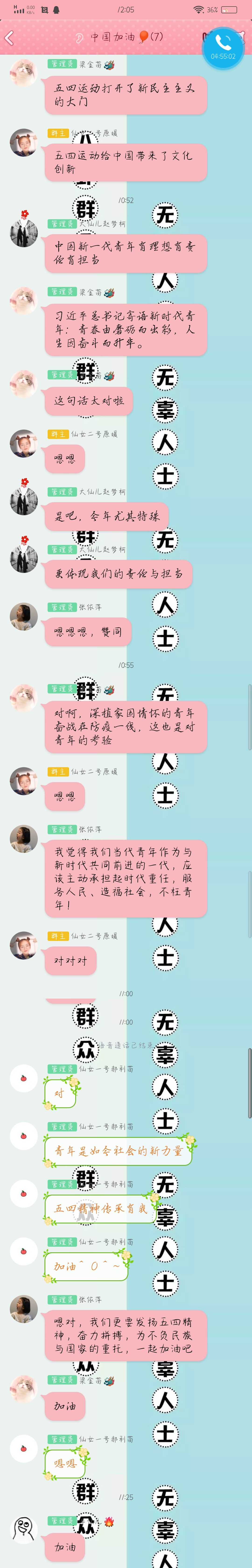Viewport: 252px width, 1568px height.
Task: Tap 仙女二号原媛's avatar next to 五四运动给中国带来了文化创新
Action: click(24, 142)
